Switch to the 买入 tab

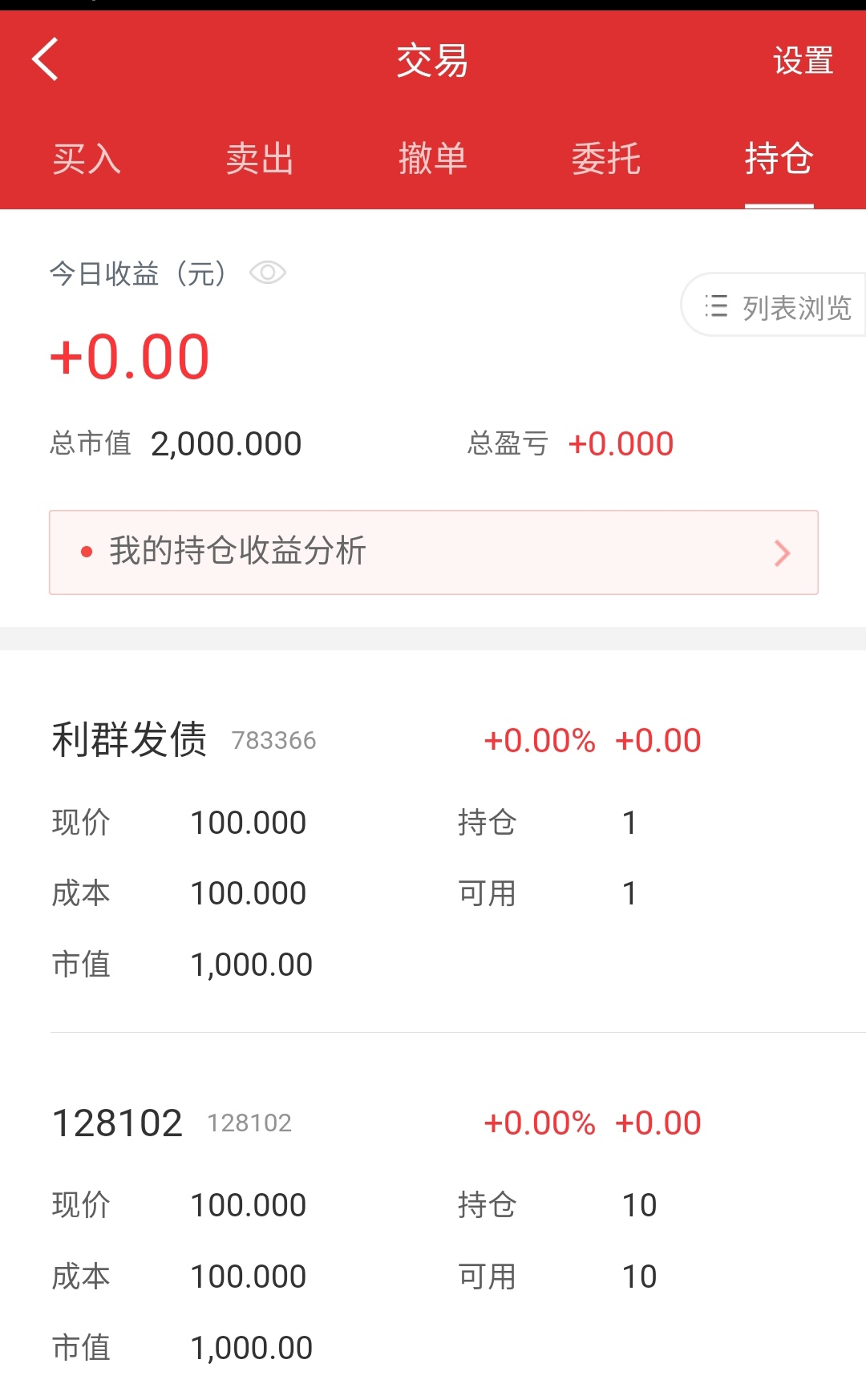pyautogui.click(x=87, y=158)
